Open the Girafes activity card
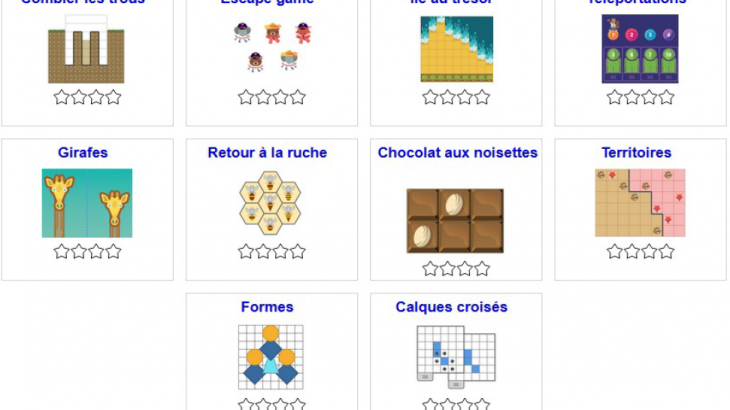Screen dimensions: 730x410 [86, 203]
